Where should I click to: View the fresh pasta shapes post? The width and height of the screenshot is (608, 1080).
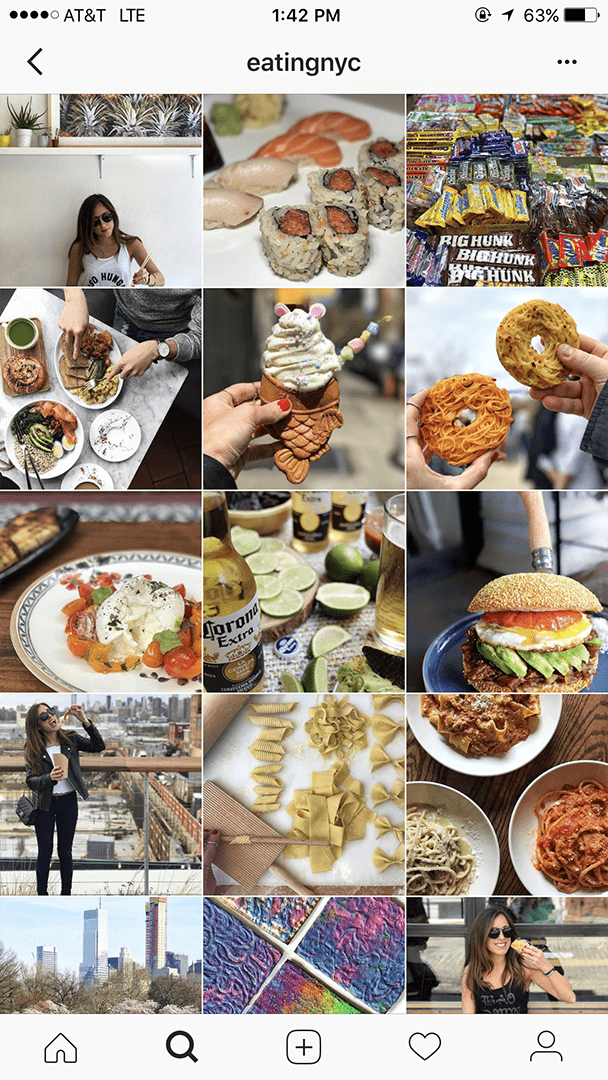(304, 794)
